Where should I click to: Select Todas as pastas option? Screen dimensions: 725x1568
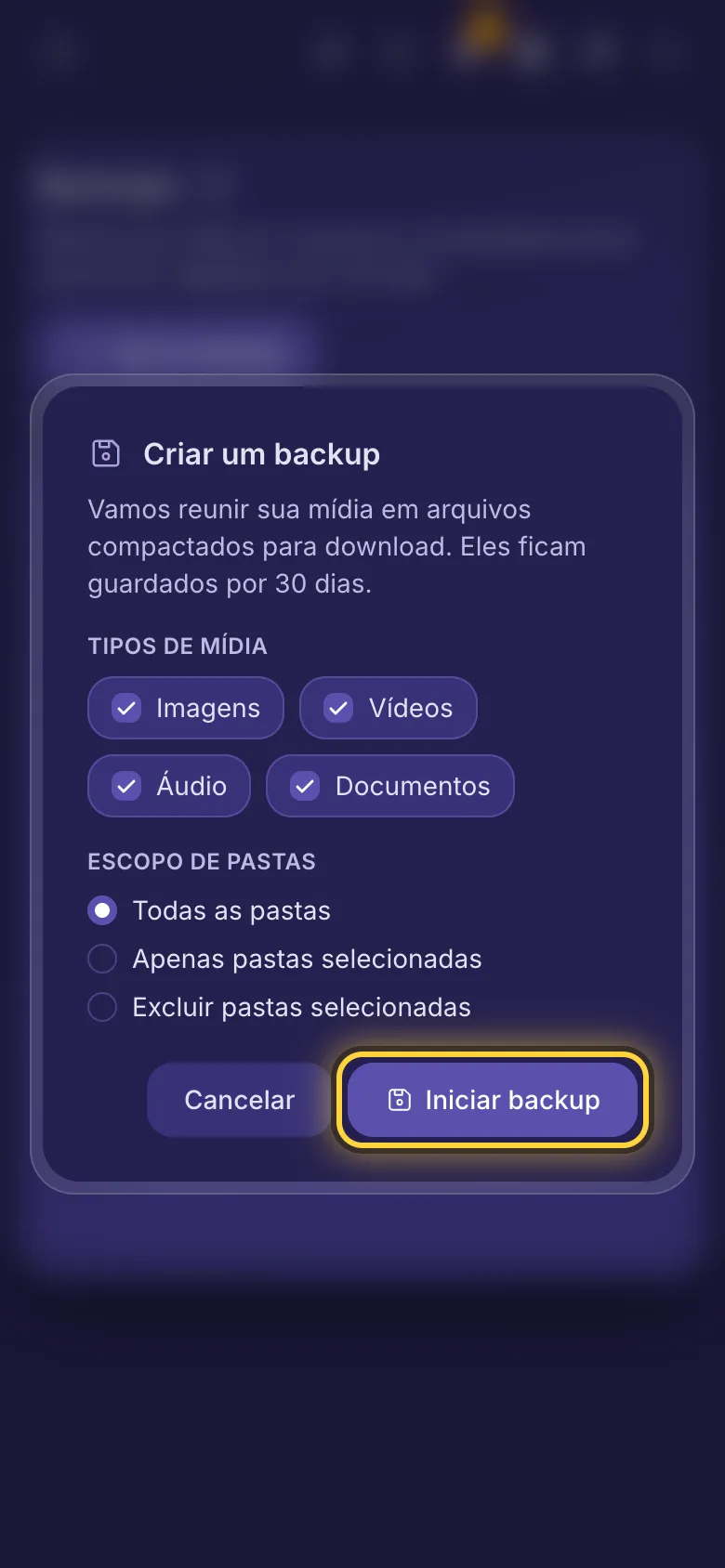tap(209, 910)
